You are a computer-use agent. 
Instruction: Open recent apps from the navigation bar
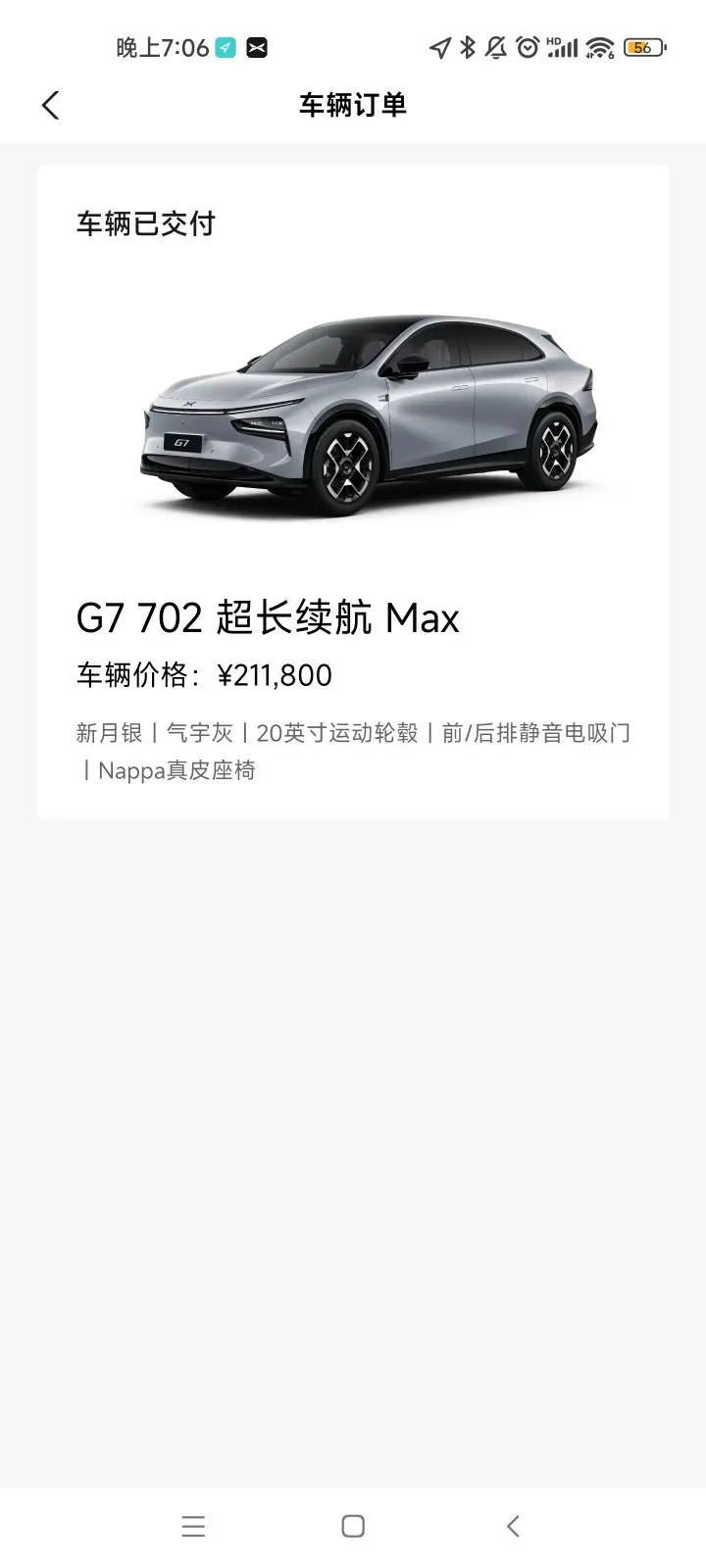pyautogui.click(x=193, y=1526)
